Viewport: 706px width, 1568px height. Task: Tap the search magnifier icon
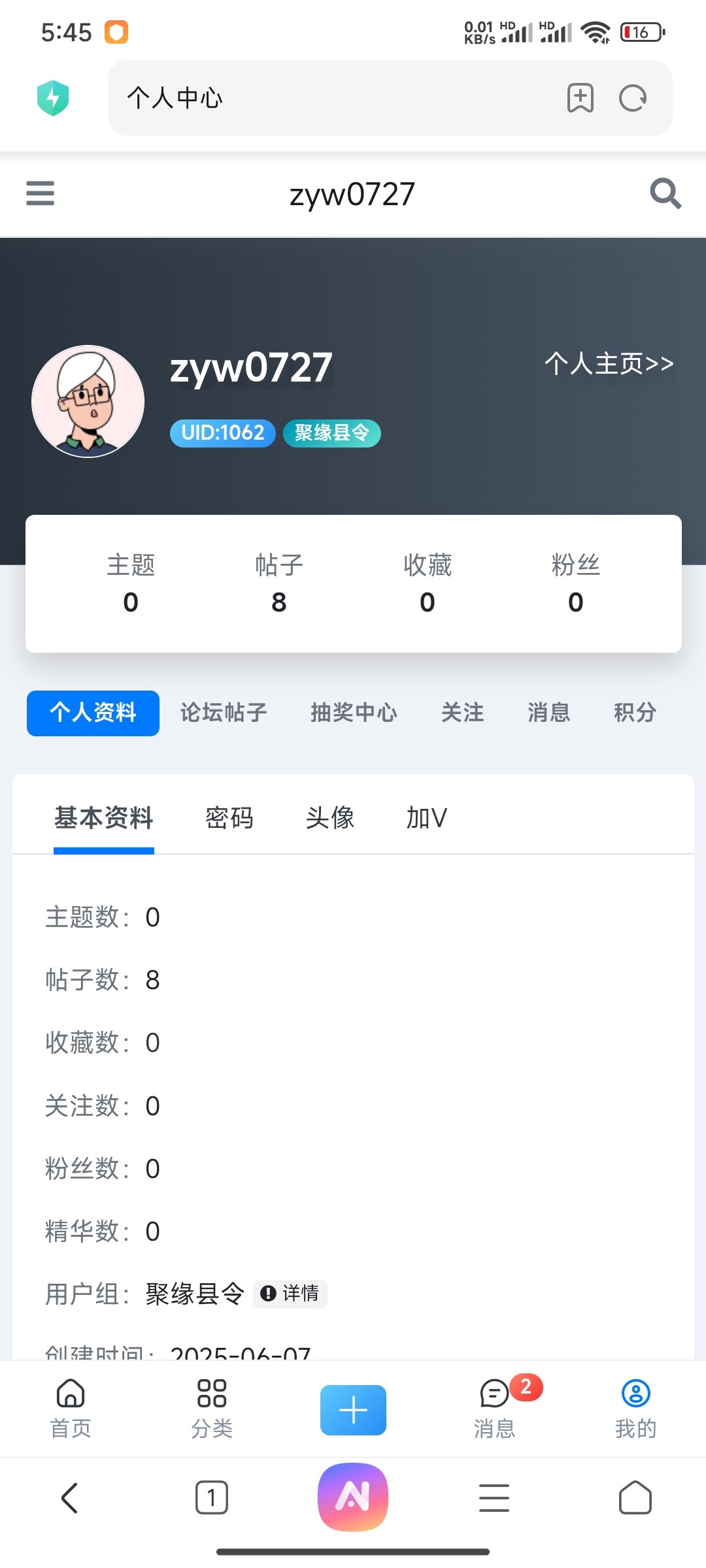click(x=665, y=193)
